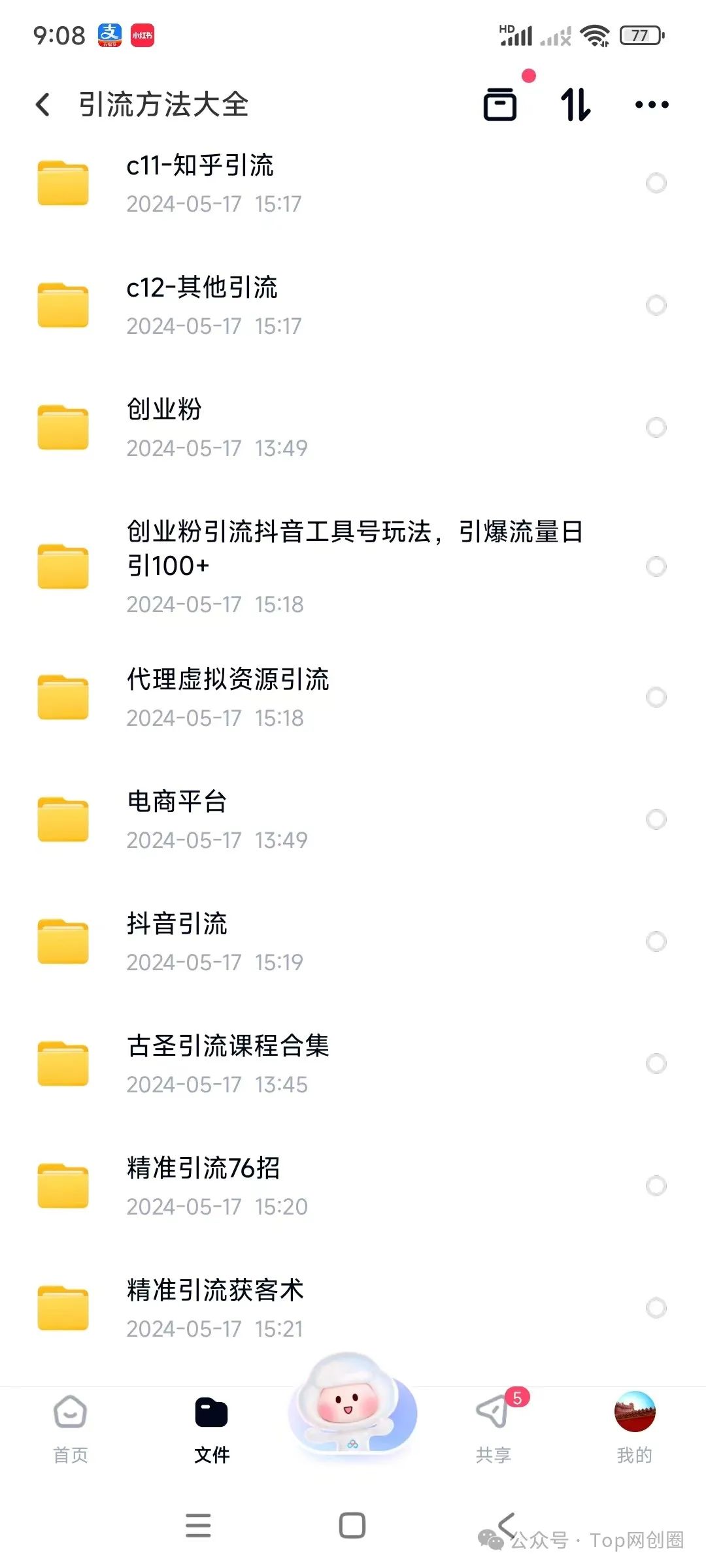Tap the Android home navigation button
The height and width of the screenshot is (1568, 706).
coord(353,1526)
